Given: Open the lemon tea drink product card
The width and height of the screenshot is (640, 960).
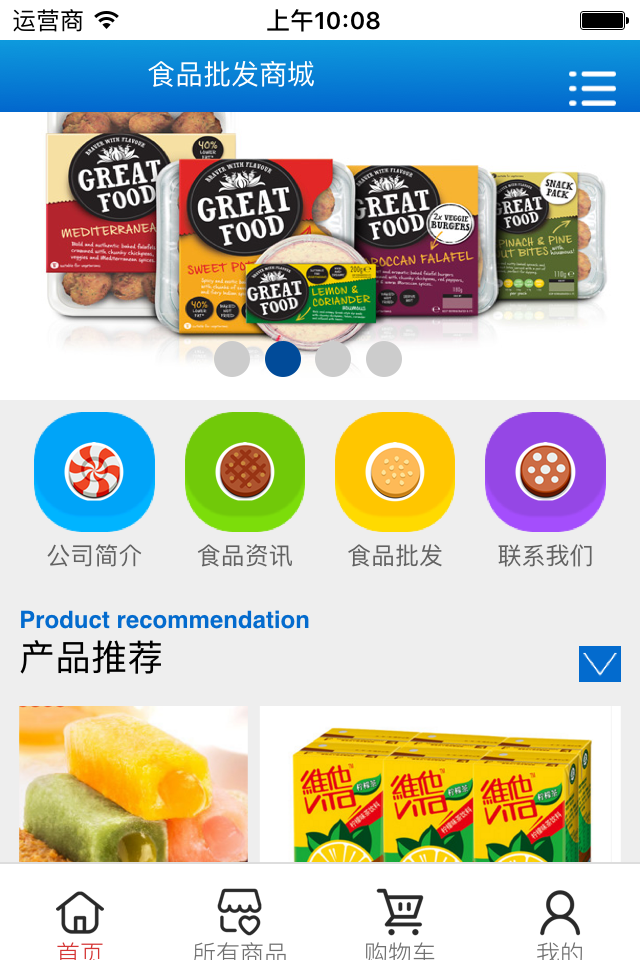Looking at the screenshot, I should [x=436, y=786].
